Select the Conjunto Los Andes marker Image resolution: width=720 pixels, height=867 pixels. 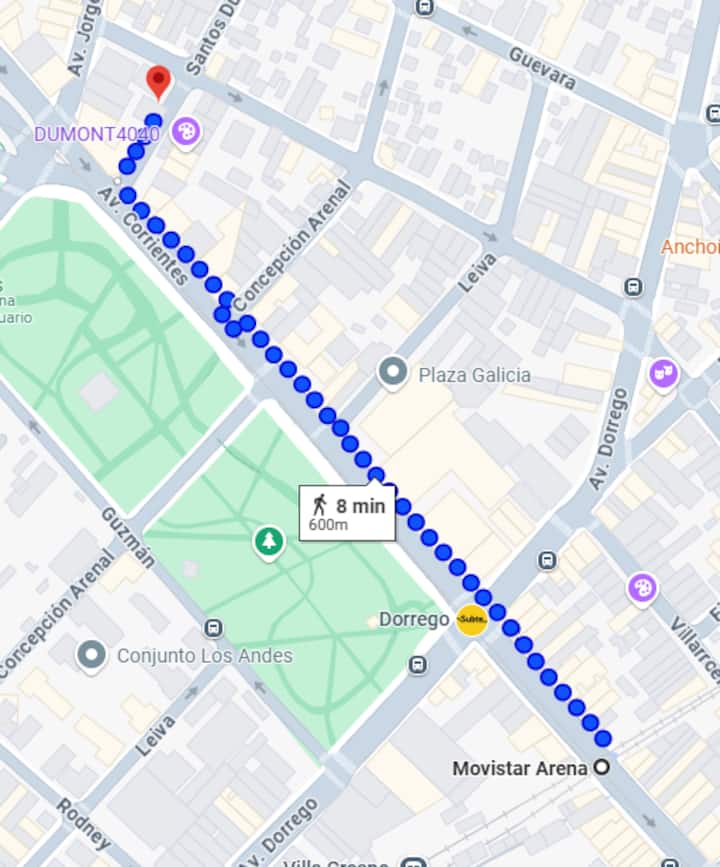pos(92,656)
